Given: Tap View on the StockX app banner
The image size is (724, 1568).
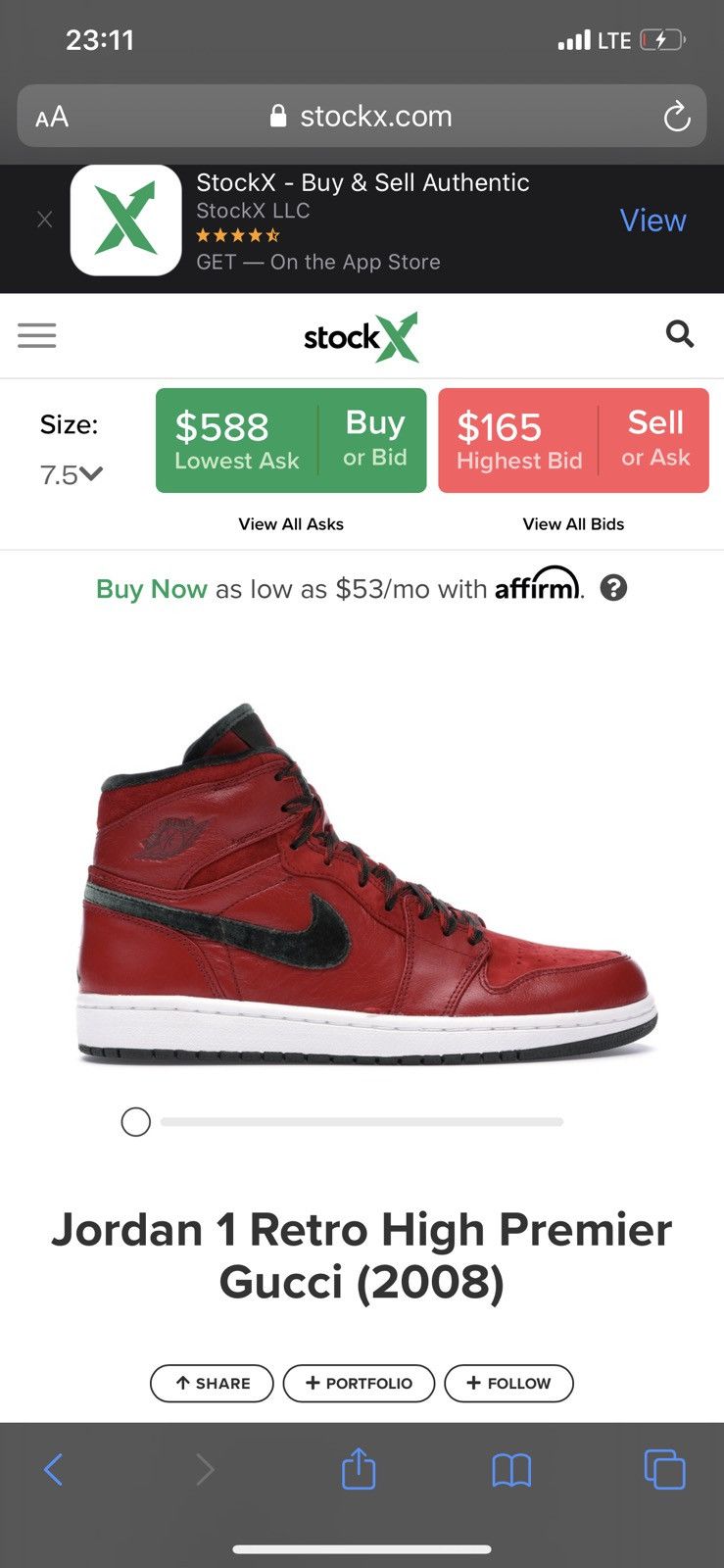Looking at the screenshot, I should (652, 220).
